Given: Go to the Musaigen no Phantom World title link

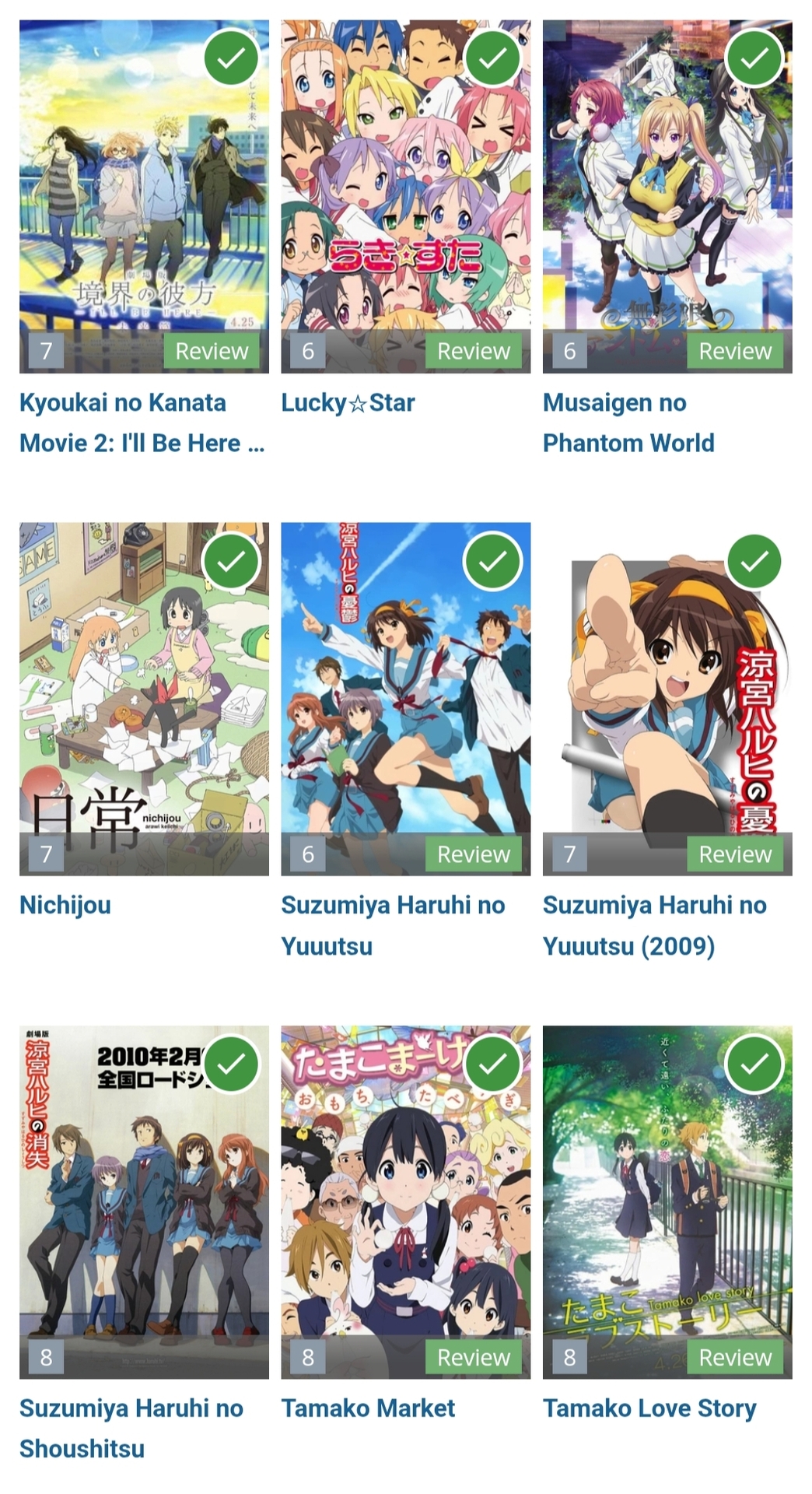Looking at the screenshot, I should tap(628, 423).
